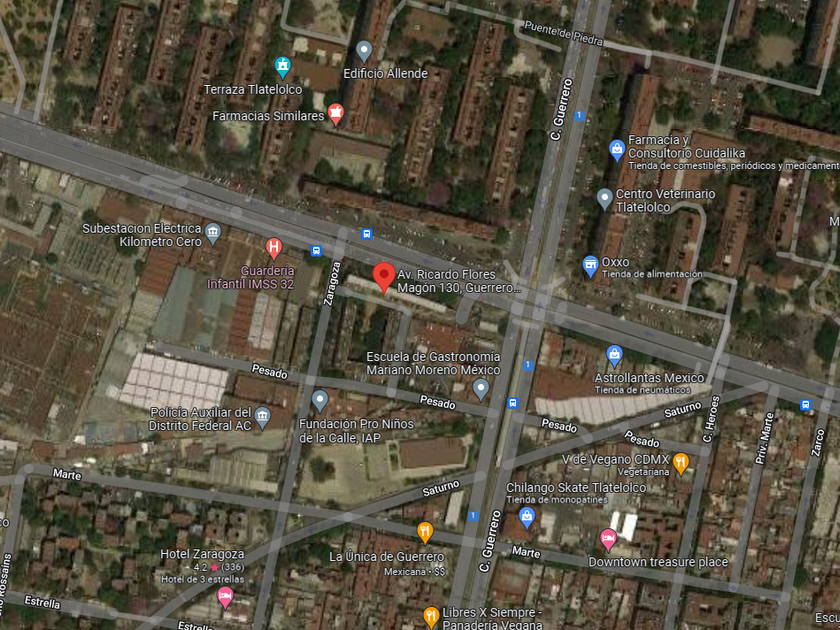Screen dimensions: 840x630
Task: Open the Astrollantas Mexico shop marker
Action: click(614, 356)
